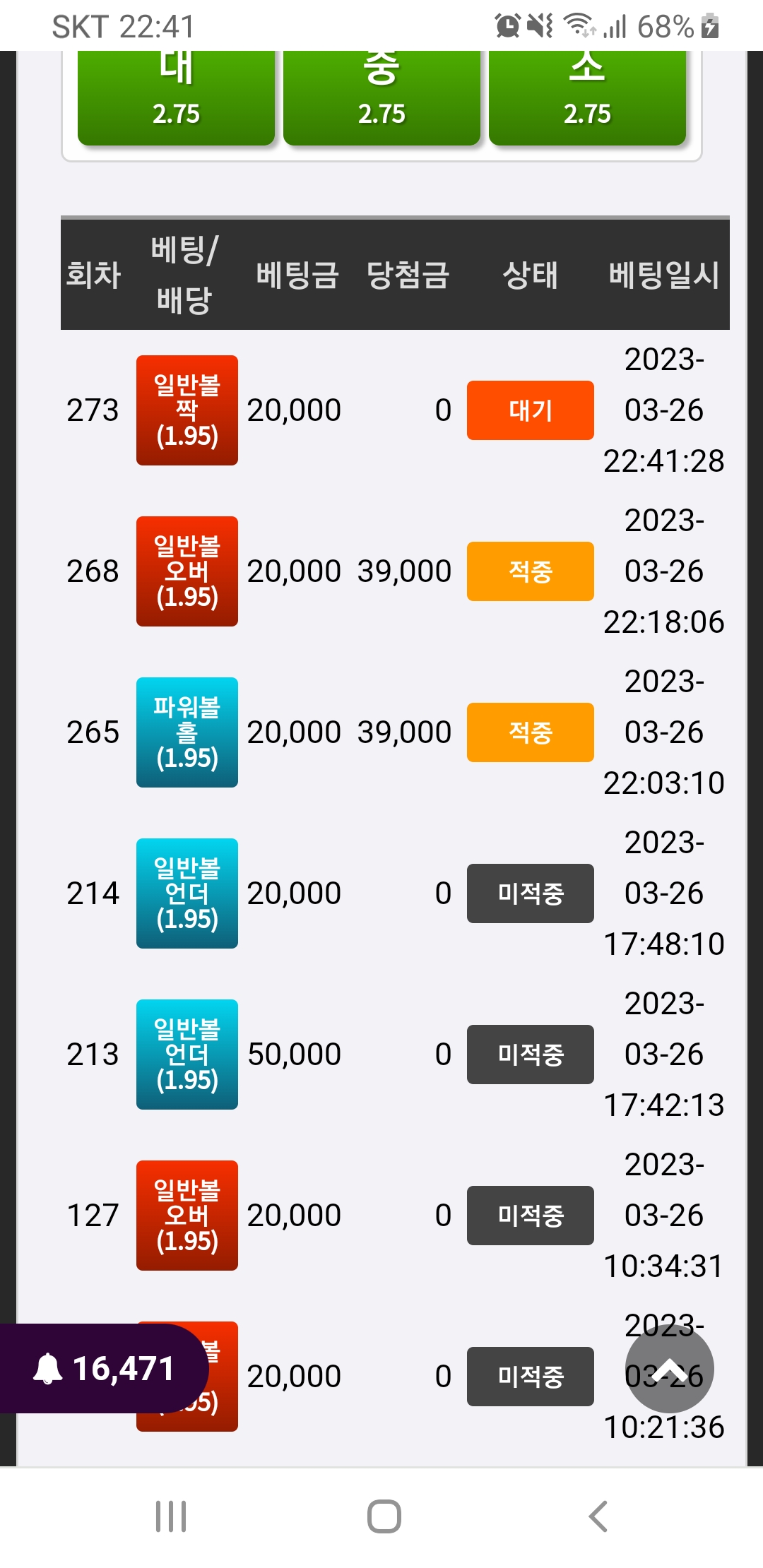
Task: Tap the scroll-to-top arrow button
Action: click(669, 1369)
